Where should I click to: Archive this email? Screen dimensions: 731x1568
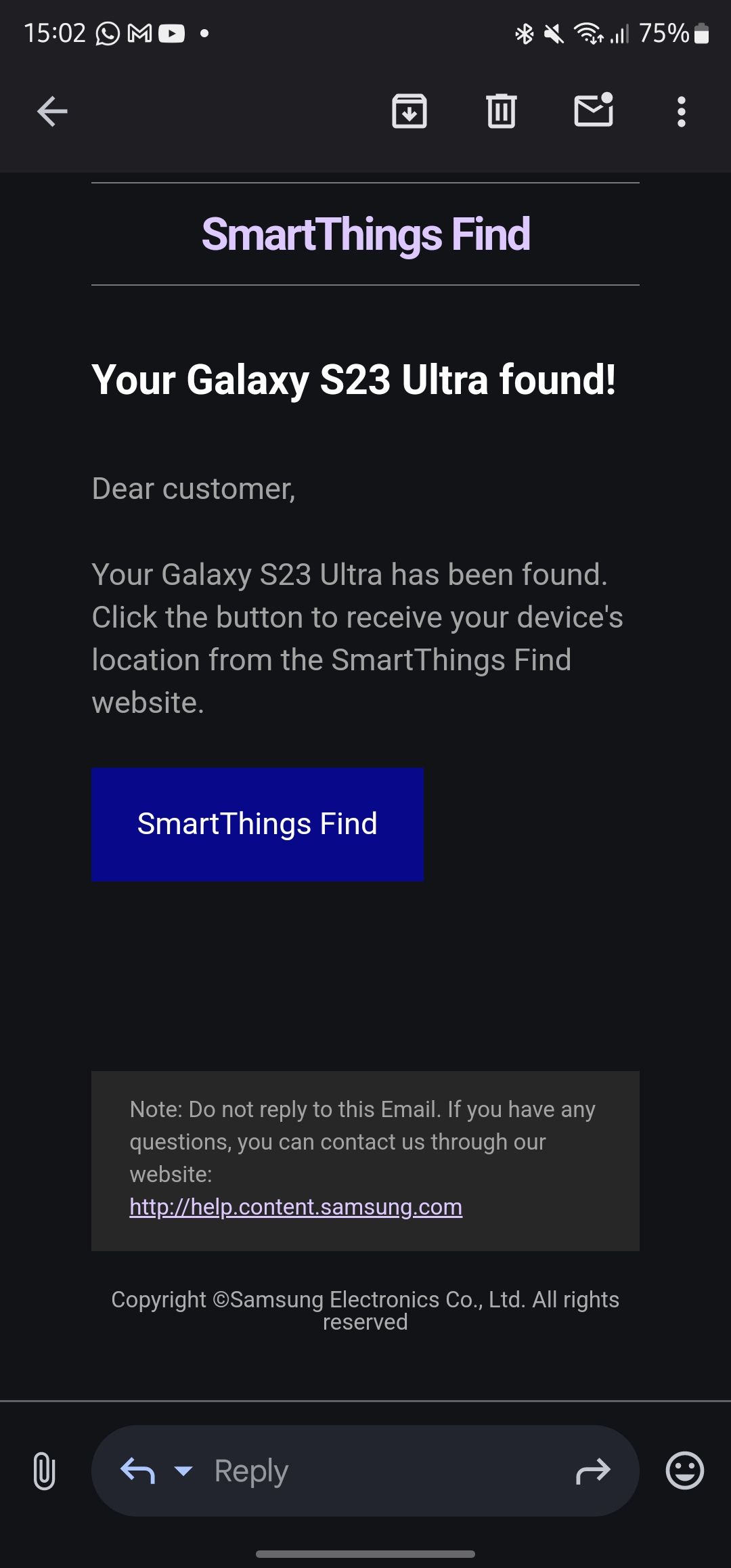point(409,111)
